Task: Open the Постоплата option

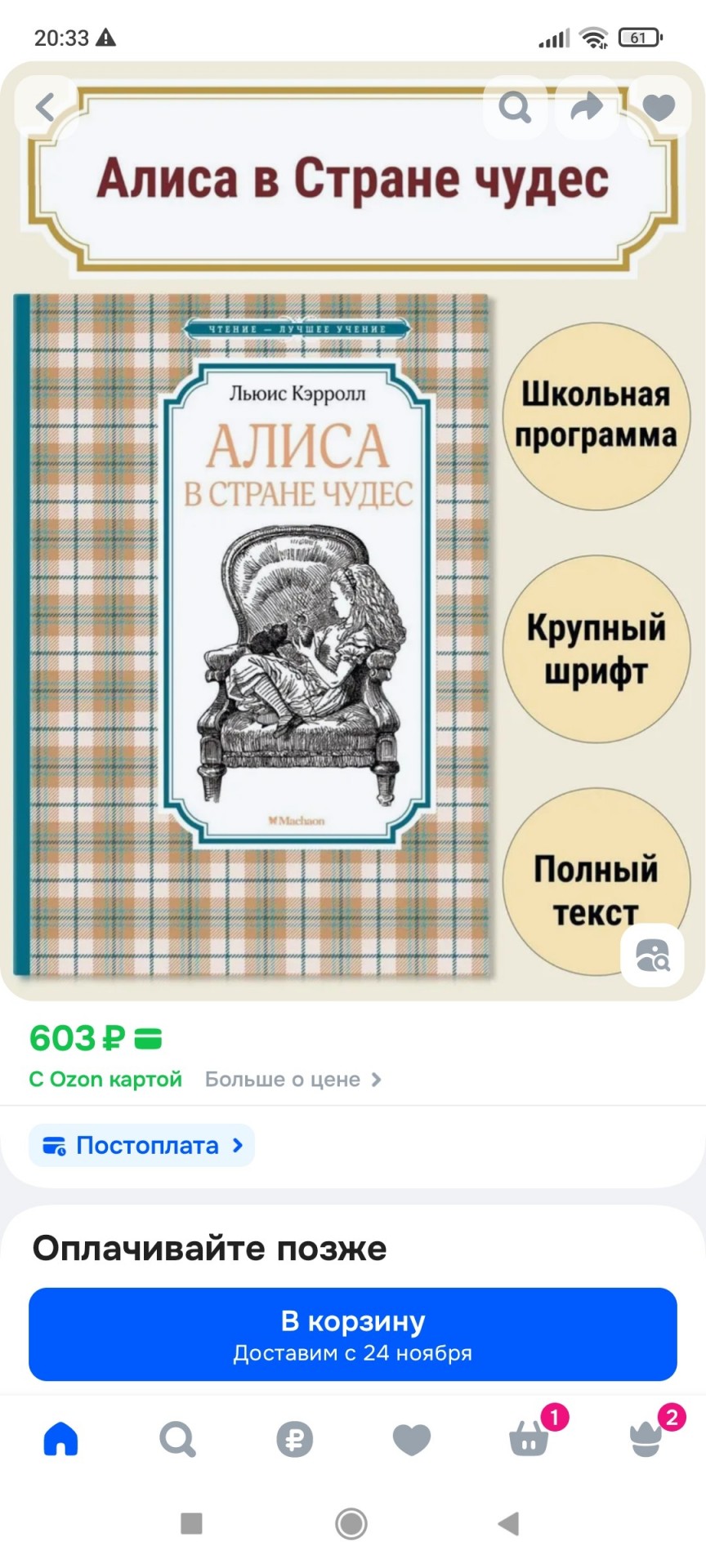Action: coord(142,1145)
